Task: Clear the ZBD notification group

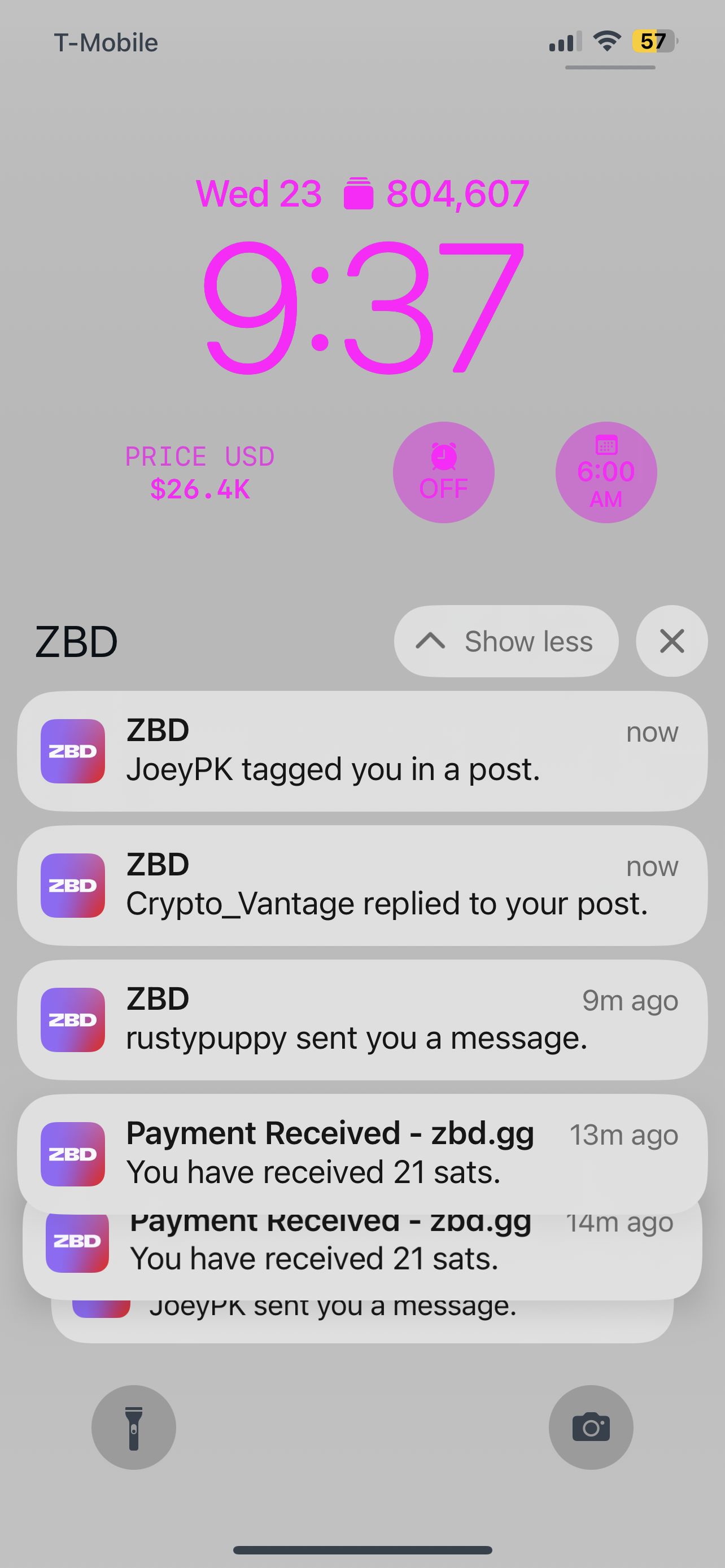Action: (x=671, y=641)
